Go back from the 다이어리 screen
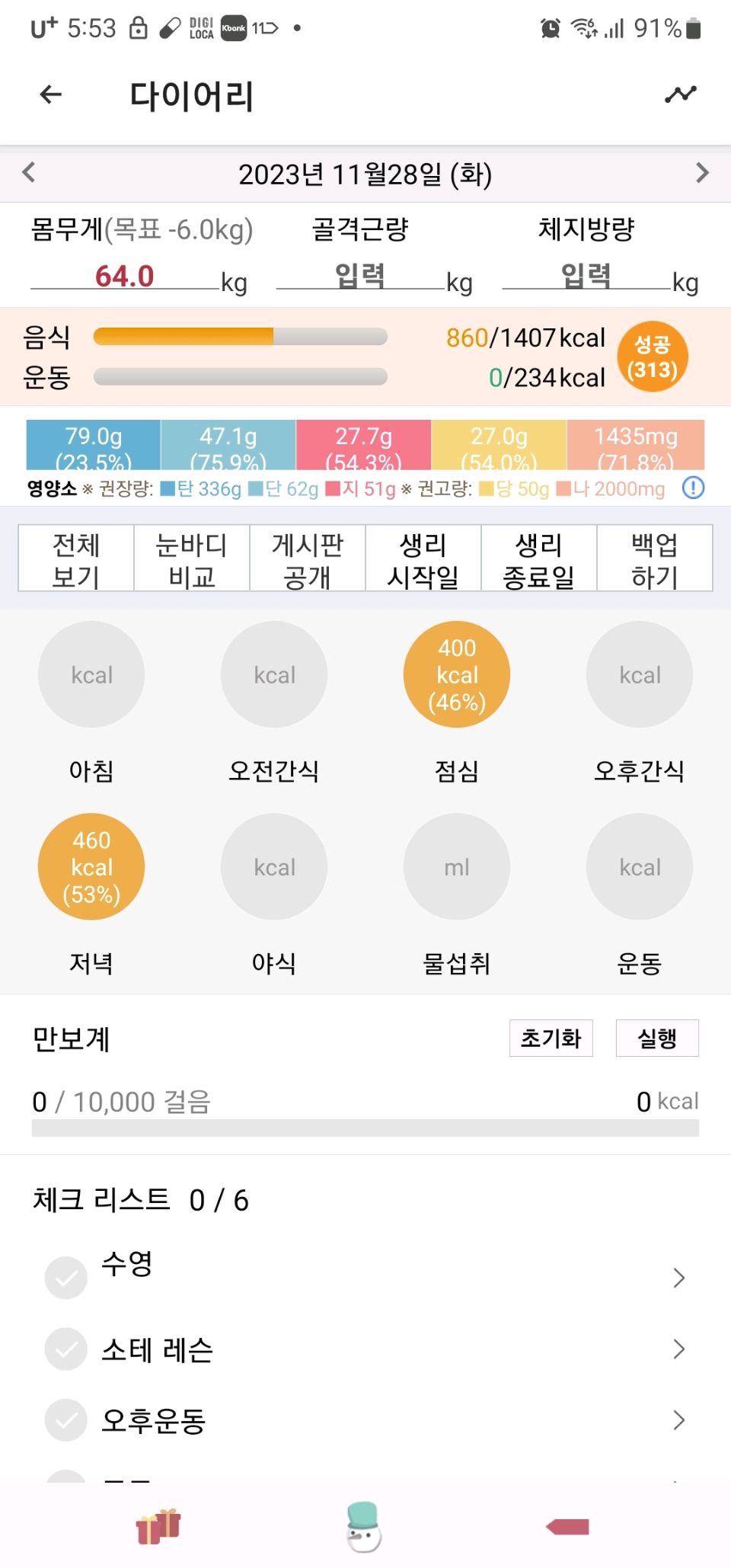 50,94
